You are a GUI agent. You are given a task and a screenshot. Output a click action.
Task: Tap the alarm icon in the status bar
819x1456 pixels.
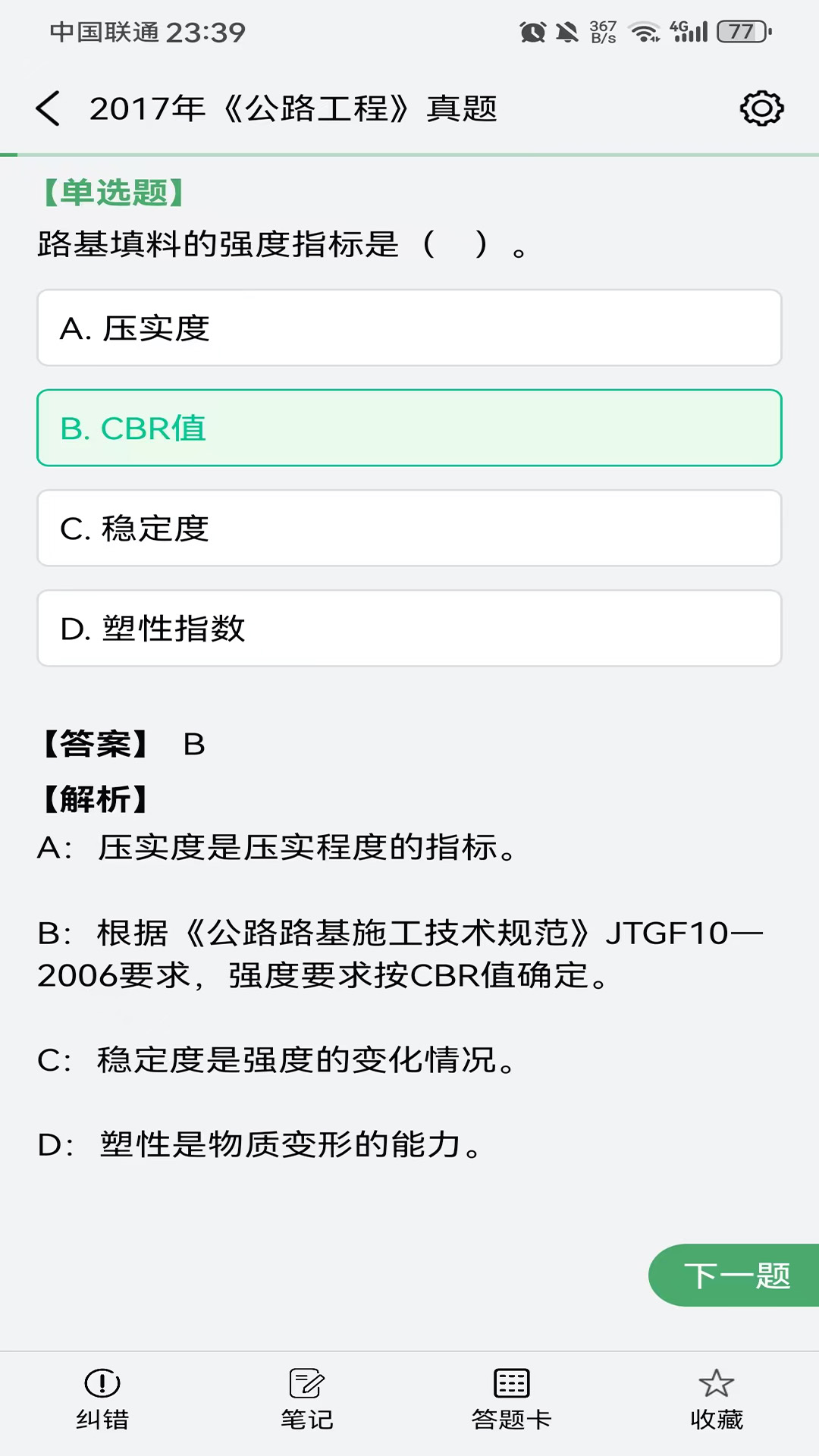tap(533, 30)
